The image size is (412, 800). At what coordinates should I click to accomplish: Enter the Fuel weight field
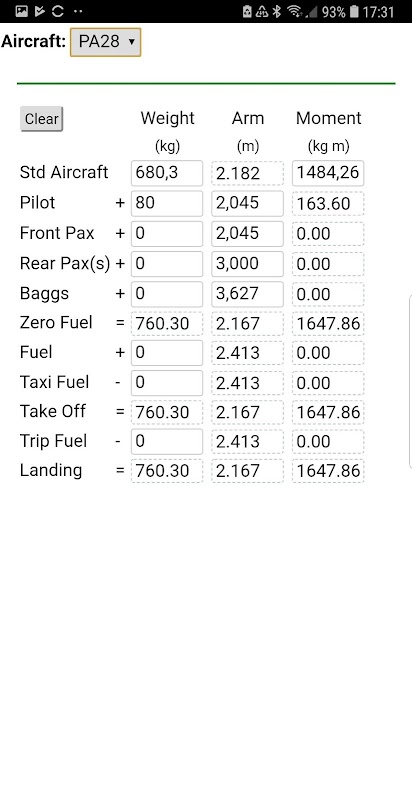pos(167,353)
